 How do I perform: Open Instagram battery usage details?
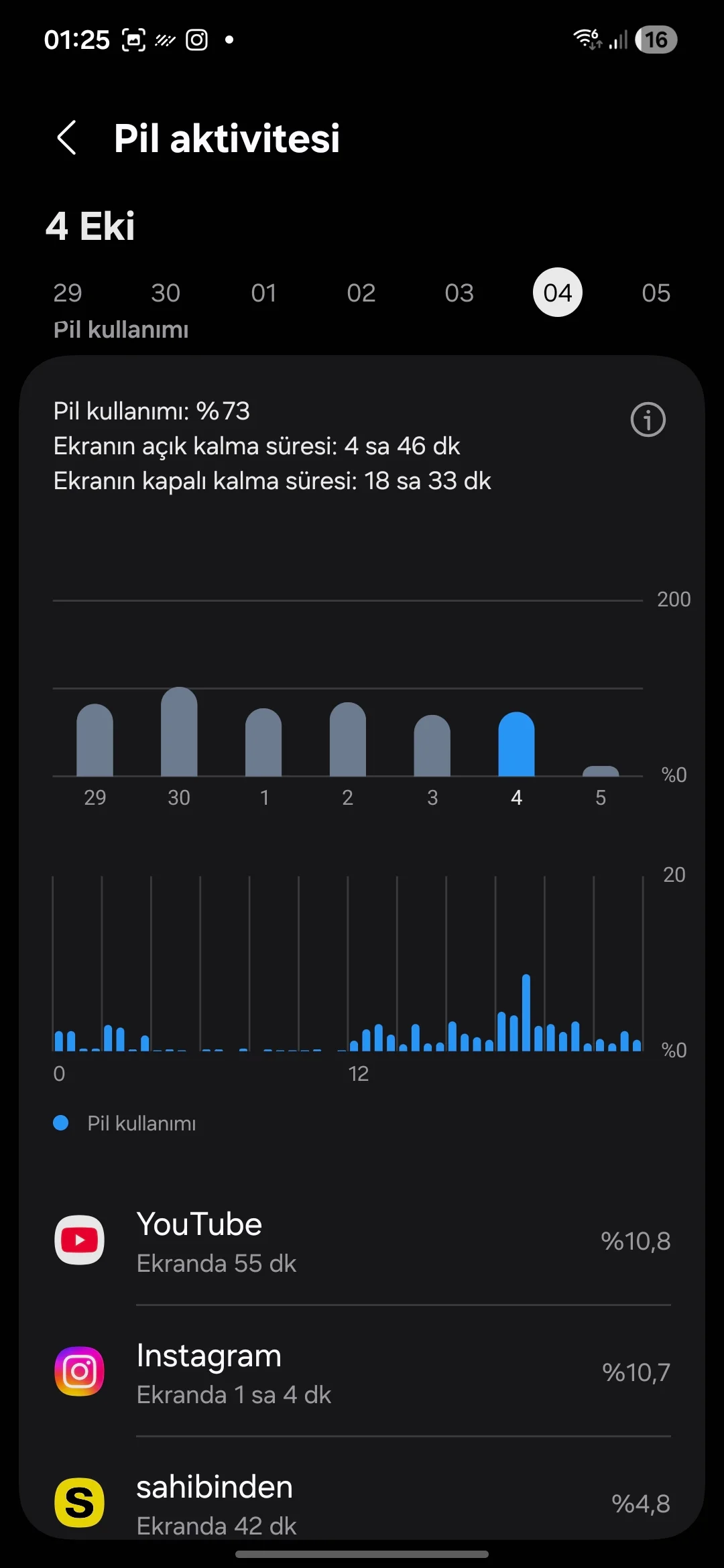pyautogui.click(x=362, y=1372)
